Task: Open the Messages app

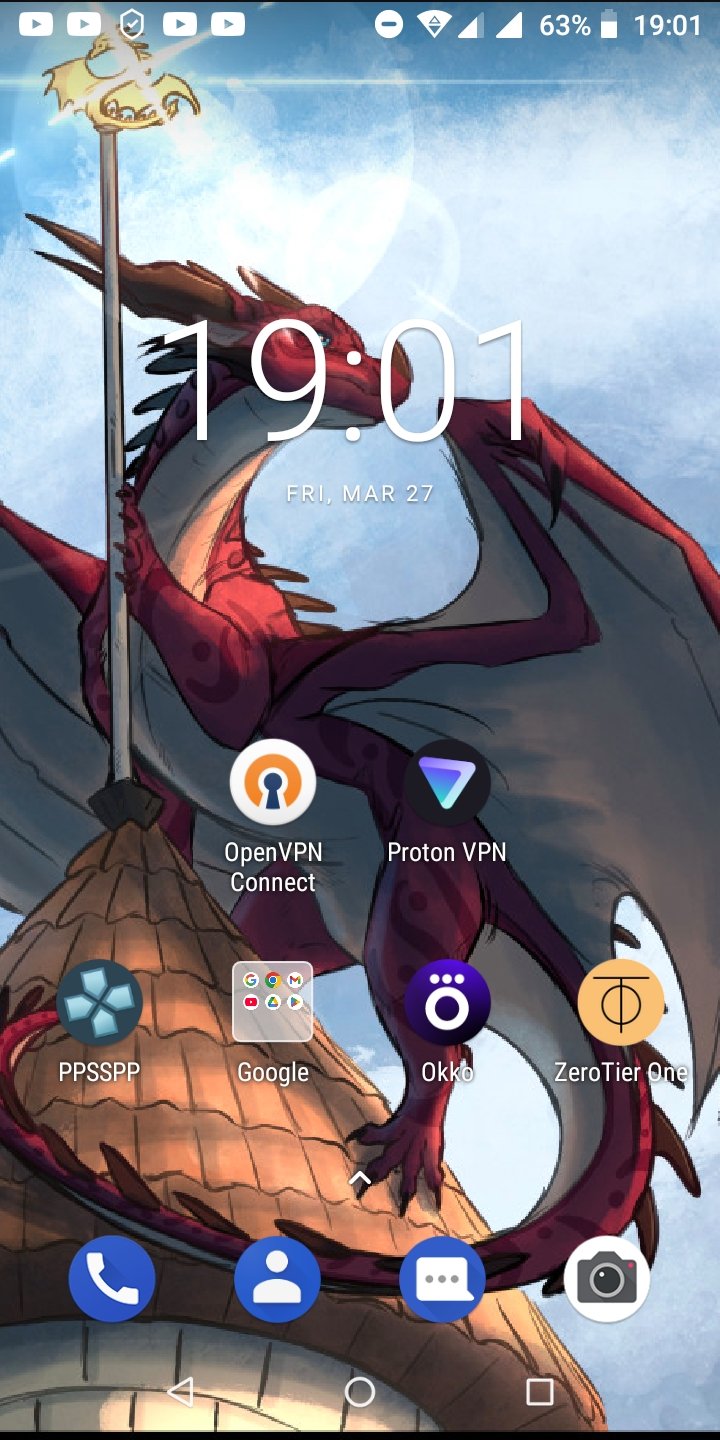Action: [x=442, y=1279]
